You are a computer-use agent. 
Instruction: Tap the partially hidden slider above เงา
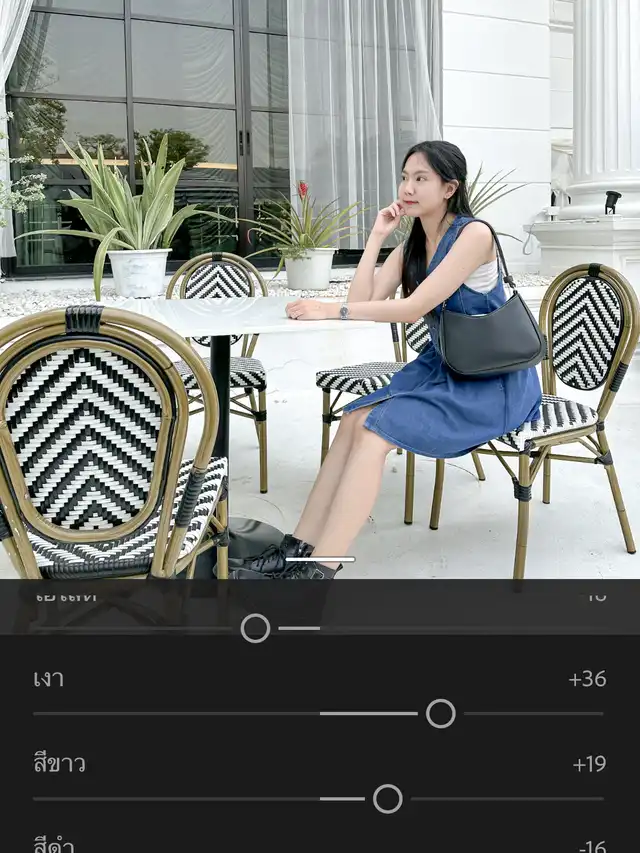pyautogui.click(x=256, y=628)
